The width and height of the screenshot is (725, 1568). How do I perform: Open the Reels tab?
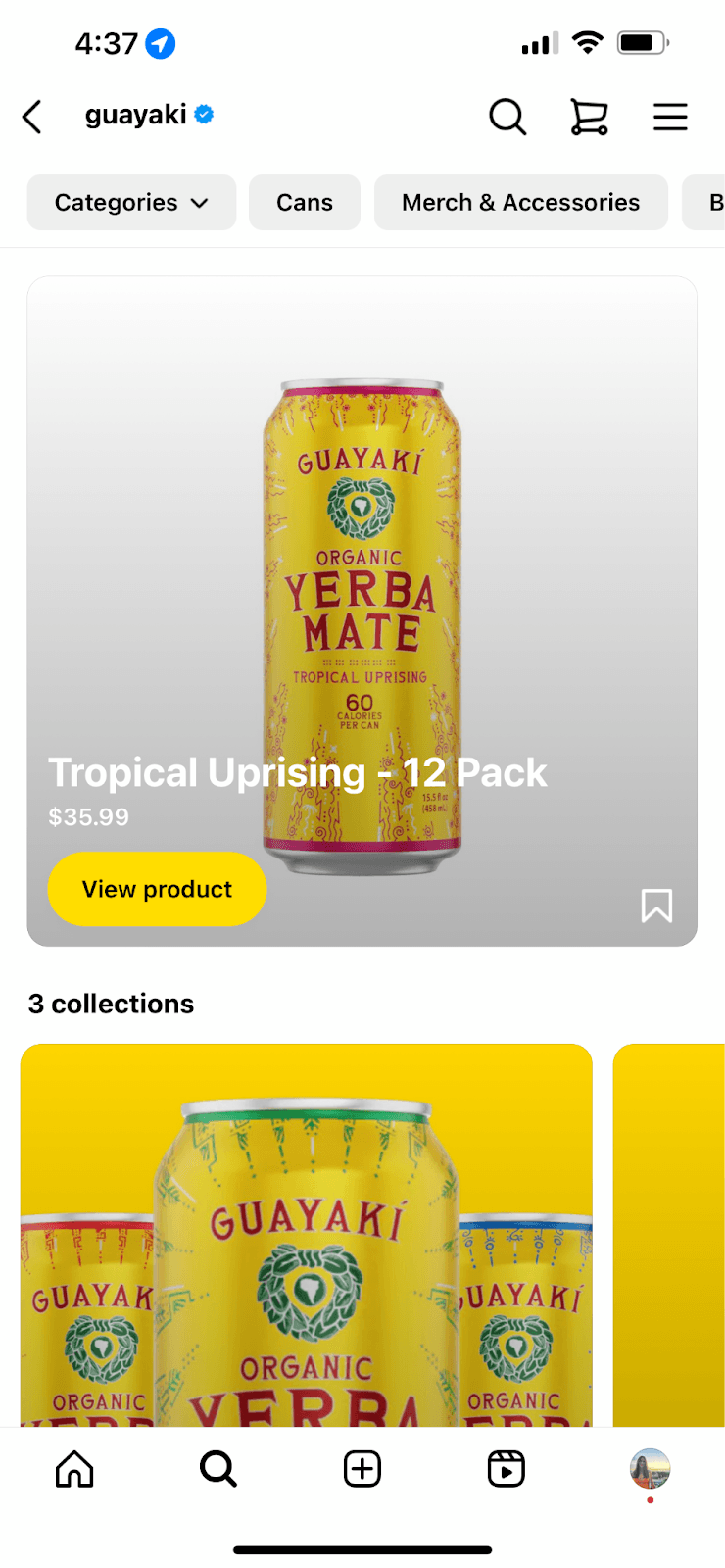(506, 1468)
